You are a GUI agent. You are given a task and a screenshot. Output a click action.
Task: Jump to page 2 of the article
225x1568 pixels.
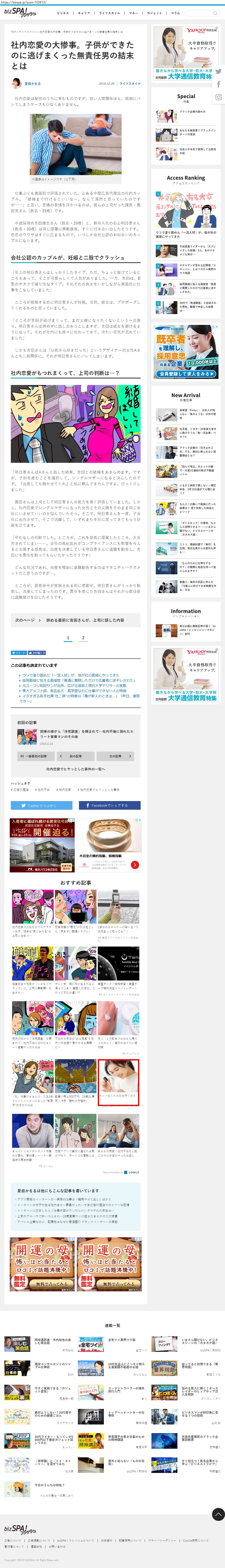tap(83, 638)
